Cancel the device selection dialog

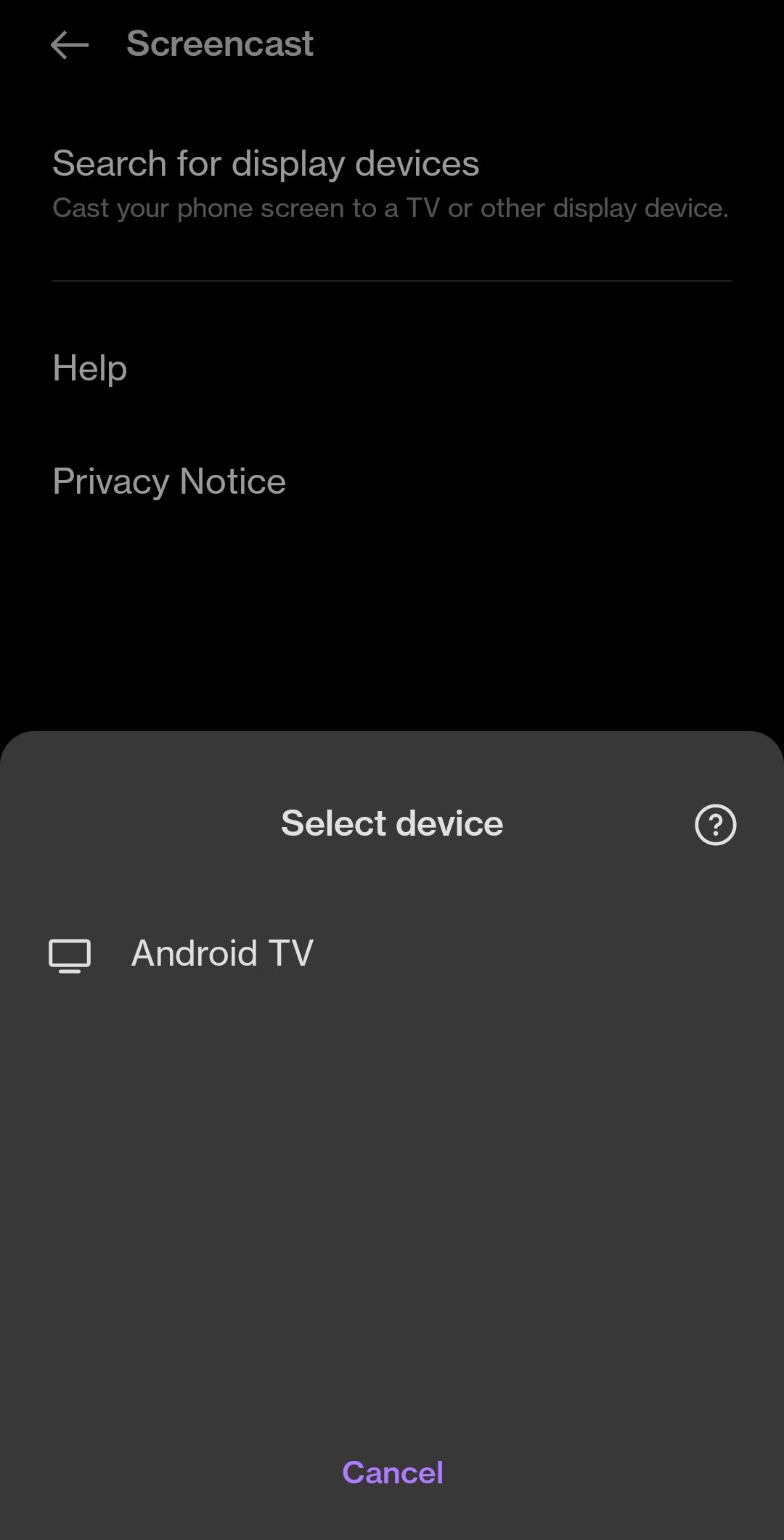coord(392,1472)
